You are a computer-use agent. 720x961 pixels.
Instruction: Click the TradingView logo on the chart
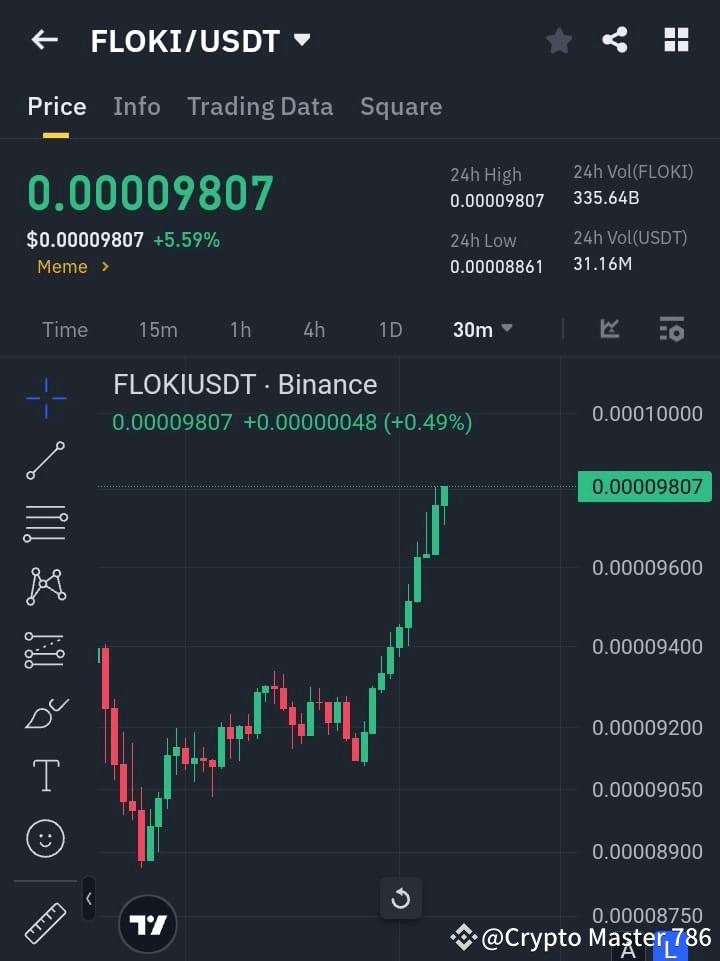(148, 923)
